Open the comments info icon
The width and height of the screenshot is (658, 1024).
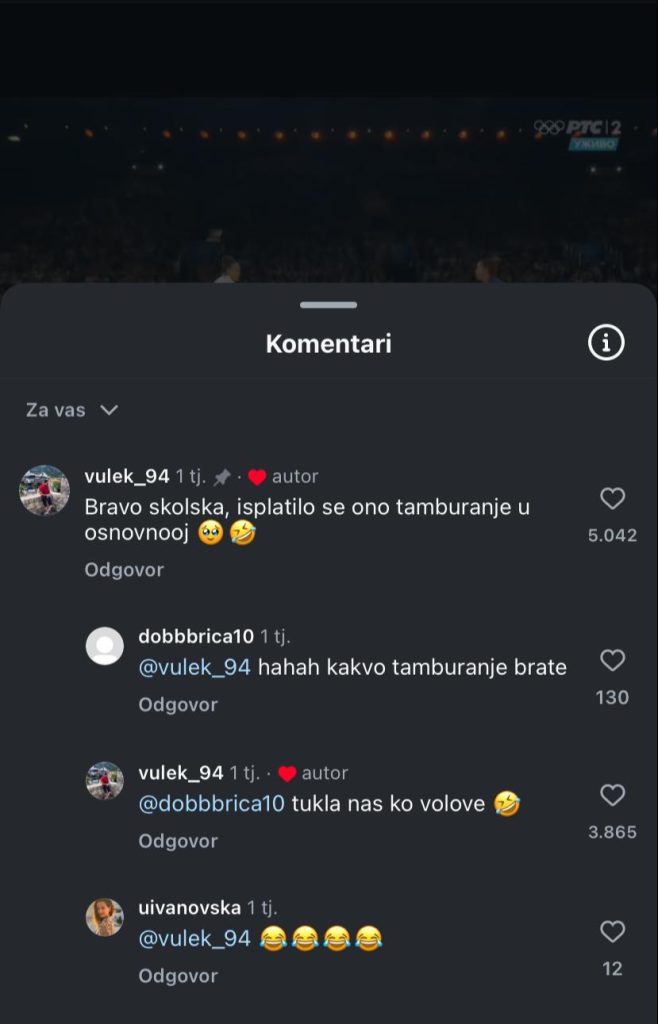[x=605, y=343]
